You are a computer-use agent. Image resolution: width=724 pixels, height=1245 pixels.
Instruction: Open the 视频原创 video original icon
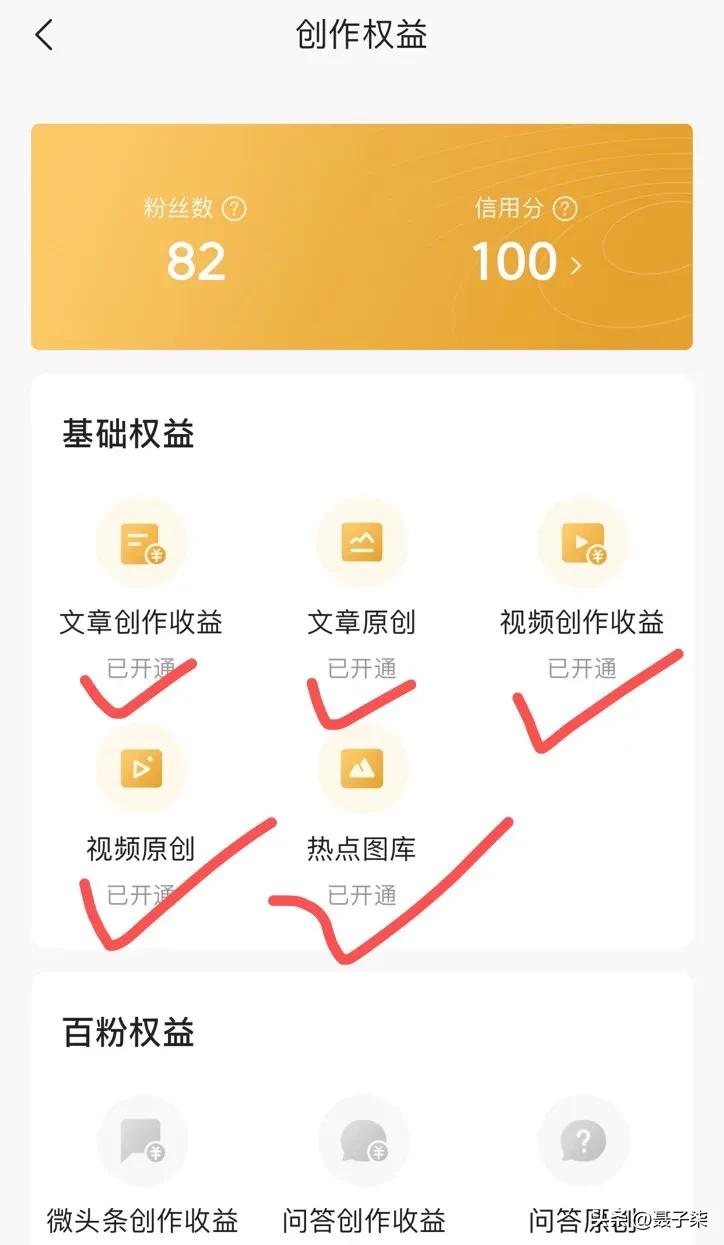click(x=142, y=768)
